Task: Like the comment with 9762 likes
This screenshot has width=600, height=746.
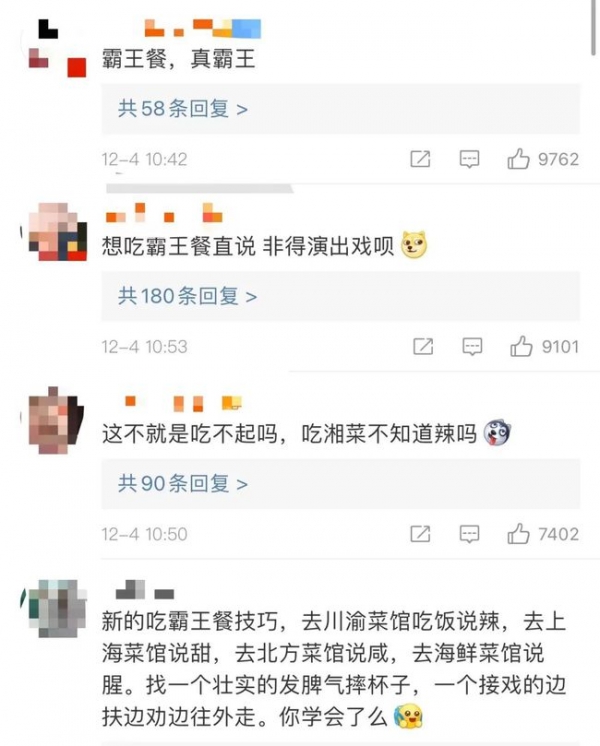Action: coord(518,159)
